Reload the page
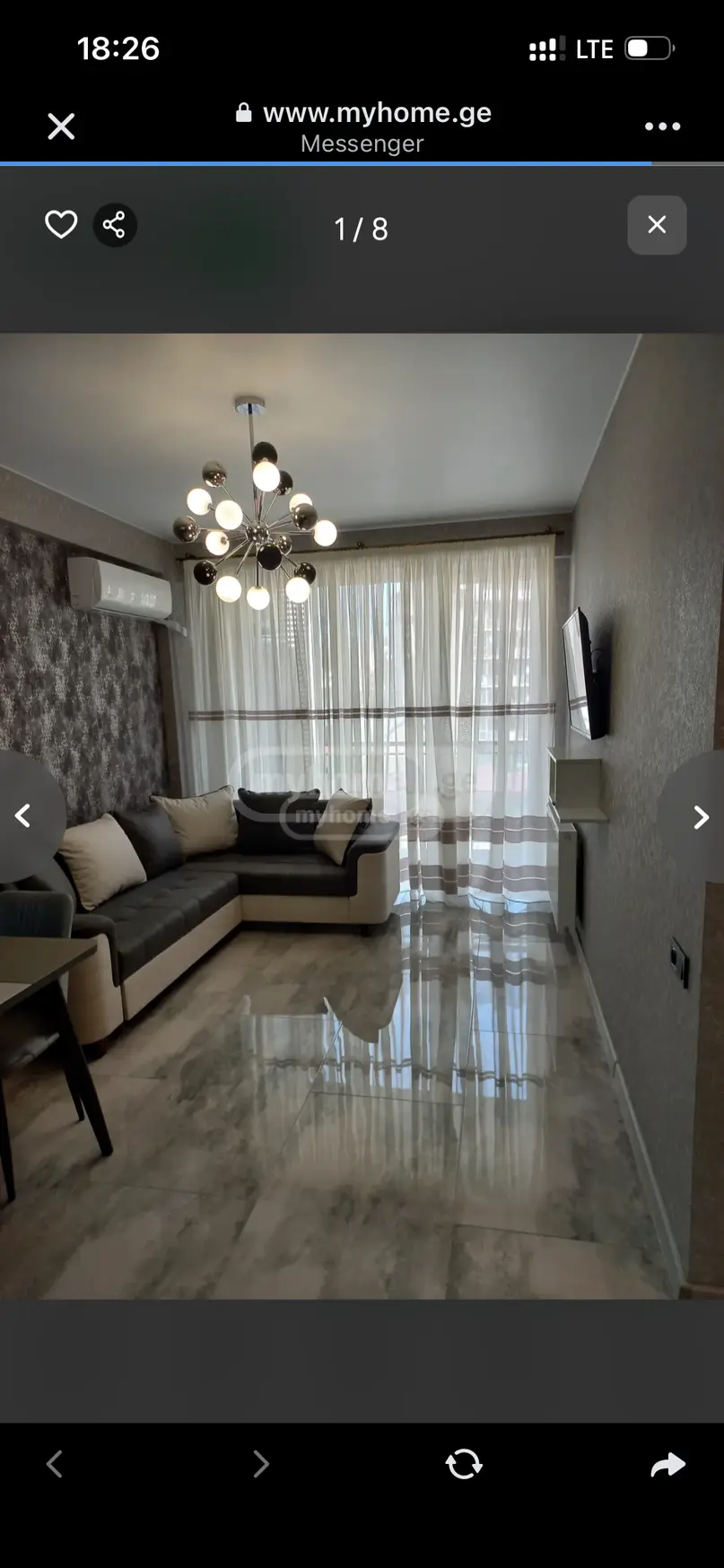 [464, 1465]
